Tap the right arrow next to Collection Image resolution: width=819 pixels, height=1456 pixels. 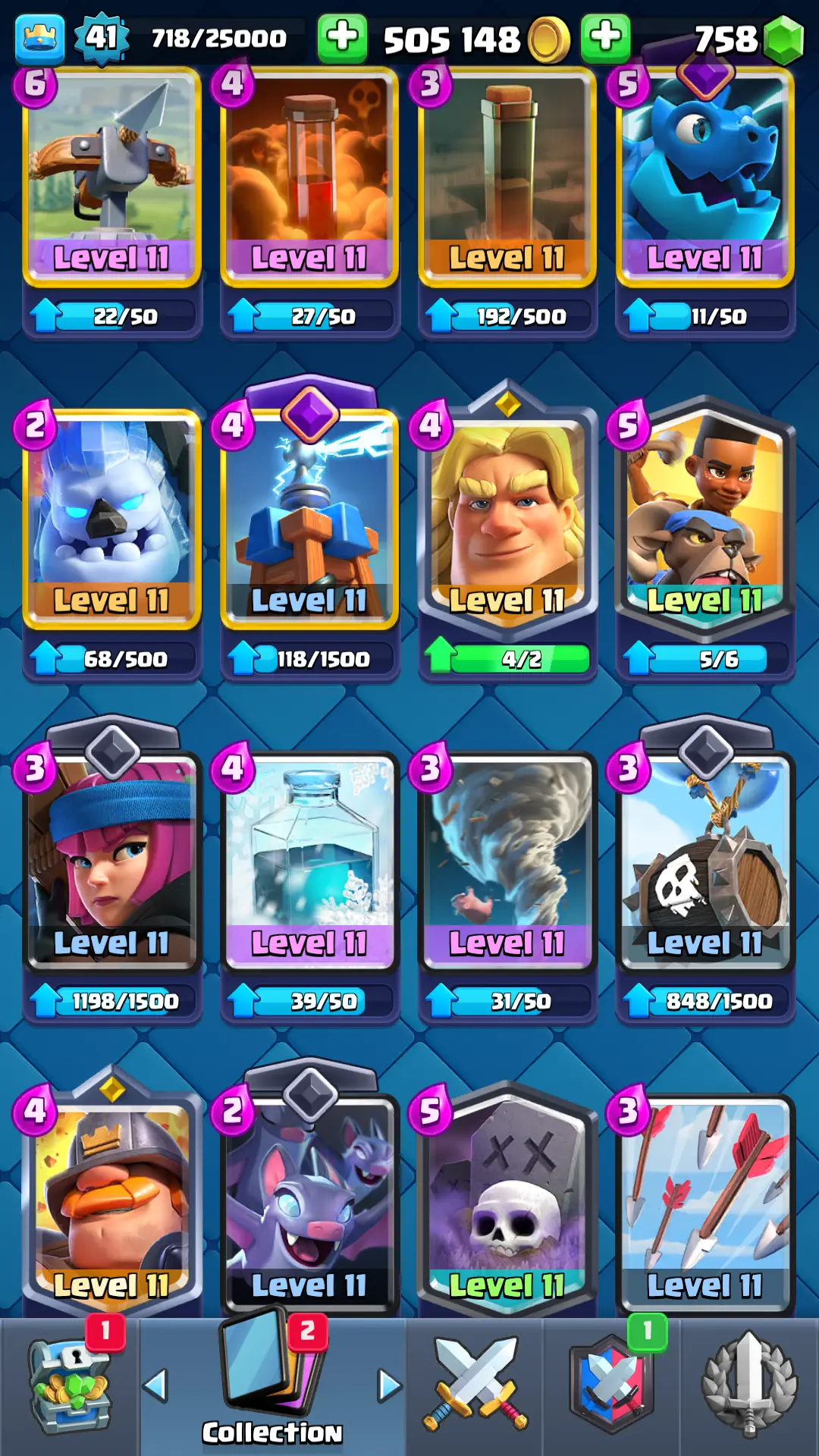point(389,1386)
